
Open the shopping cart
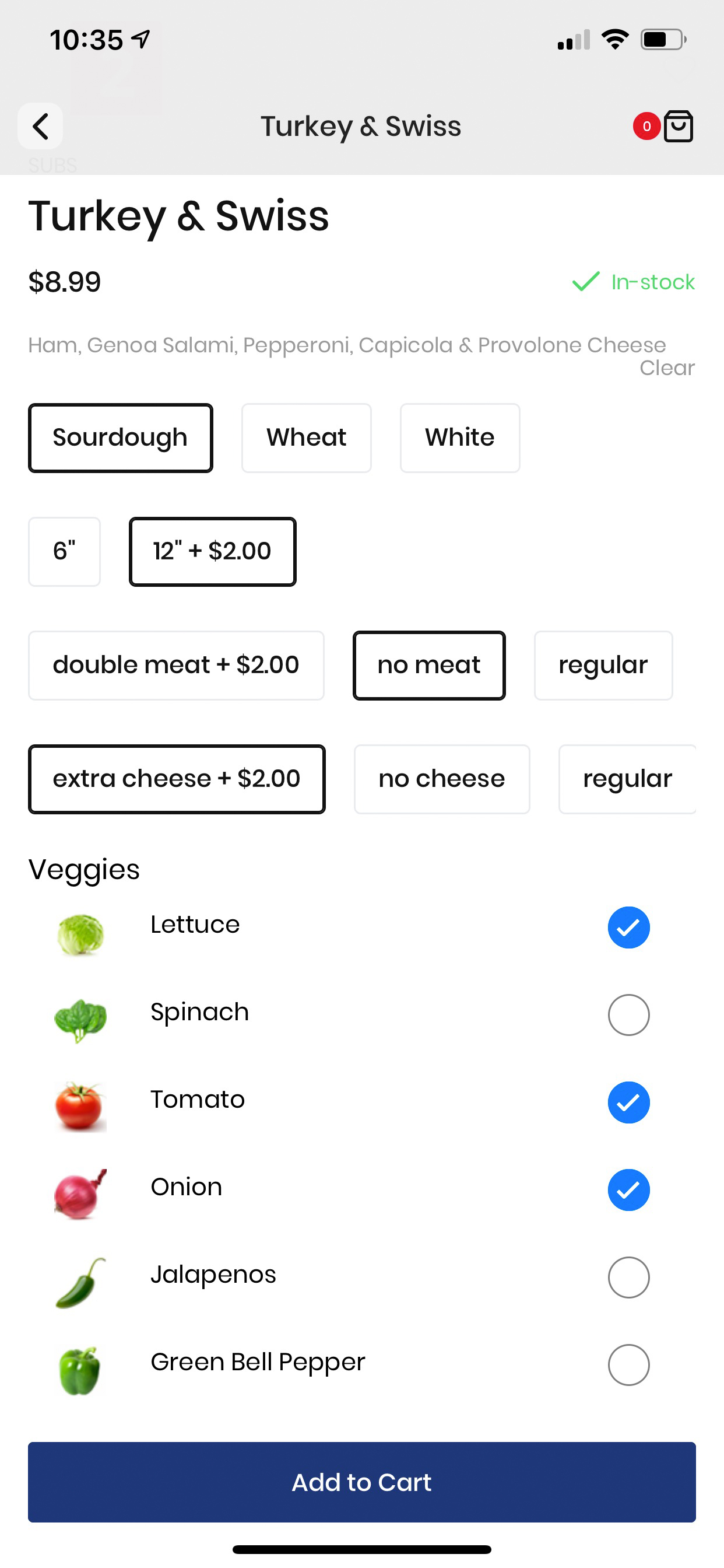click(678, 127)
